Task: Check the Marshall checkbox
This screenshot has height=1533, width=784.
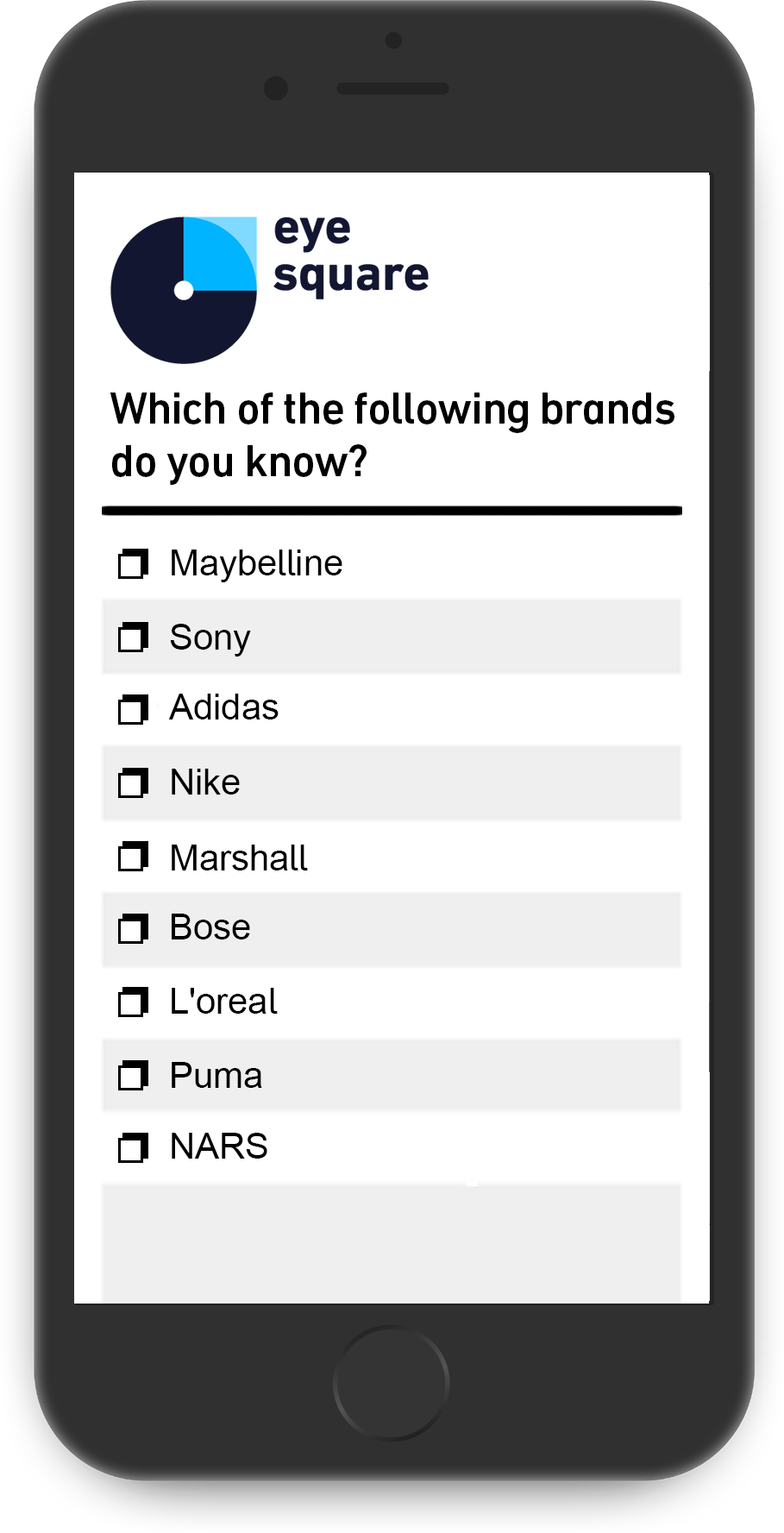Action: (133, 858)
